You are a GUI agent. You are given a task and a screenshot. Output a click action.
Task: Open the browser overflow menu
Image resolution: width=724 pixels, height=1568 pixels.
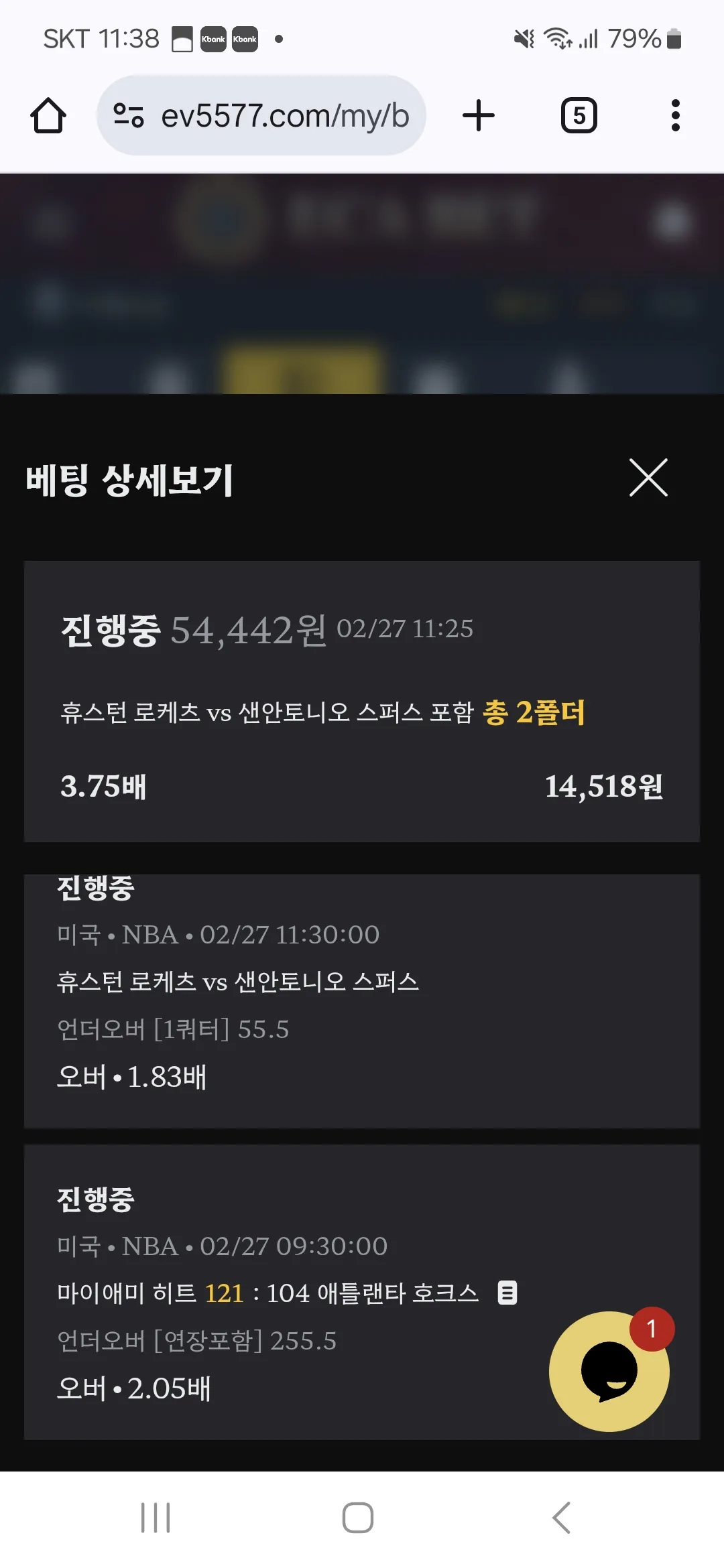pyautogui.click(x=675, y=115)
